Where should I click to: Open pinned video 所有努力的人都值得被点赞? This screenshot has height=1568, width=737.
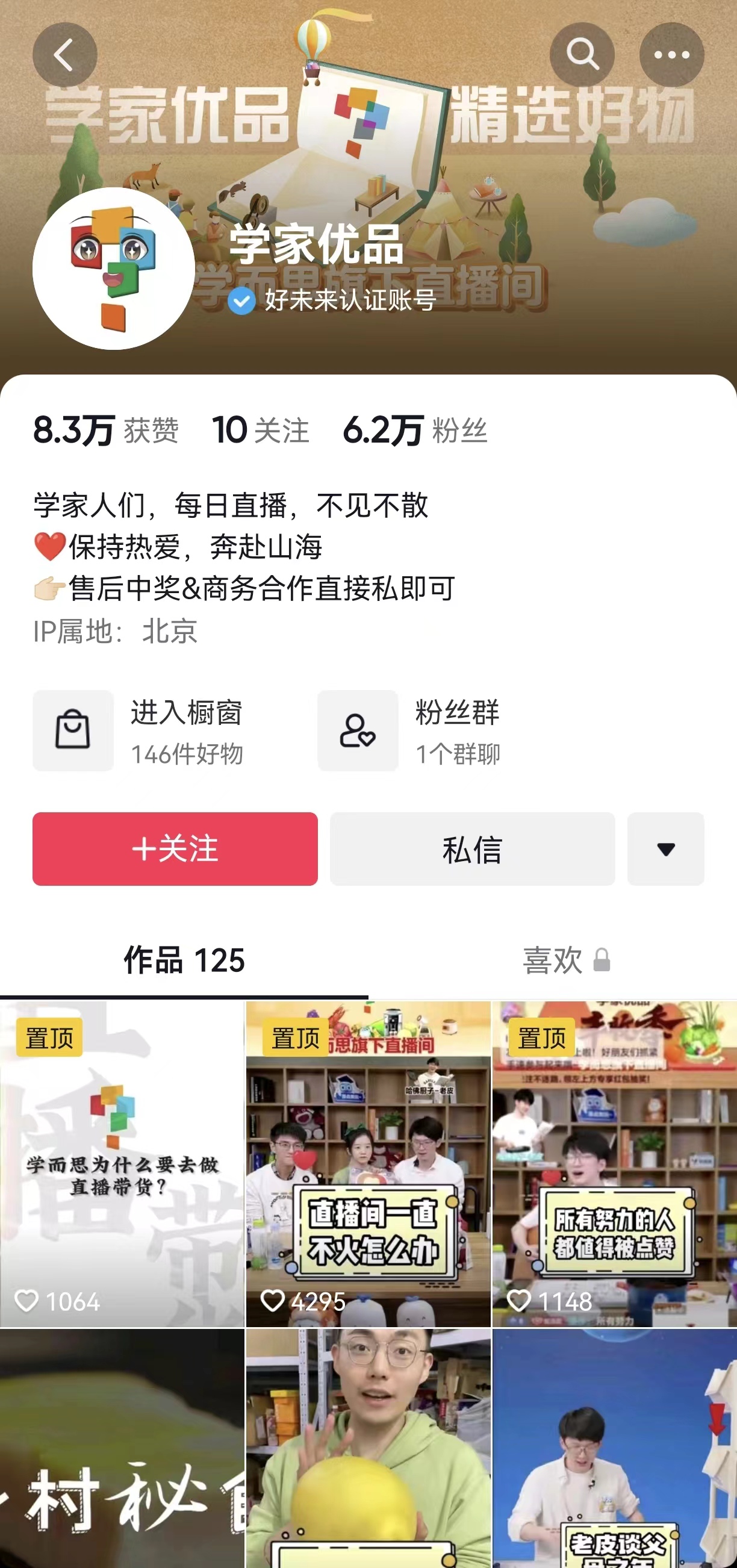614,1164
